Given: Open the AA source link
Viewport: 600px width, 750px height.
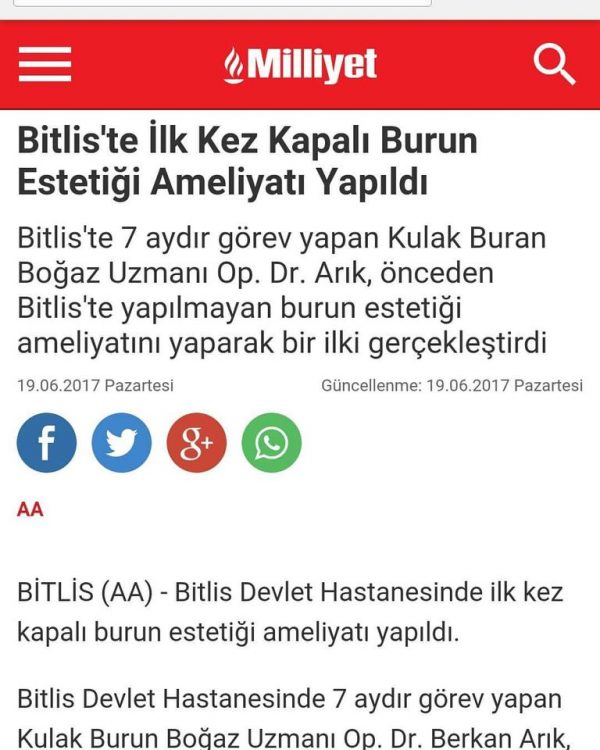Looking at the screenshot, I should (30, 509).
